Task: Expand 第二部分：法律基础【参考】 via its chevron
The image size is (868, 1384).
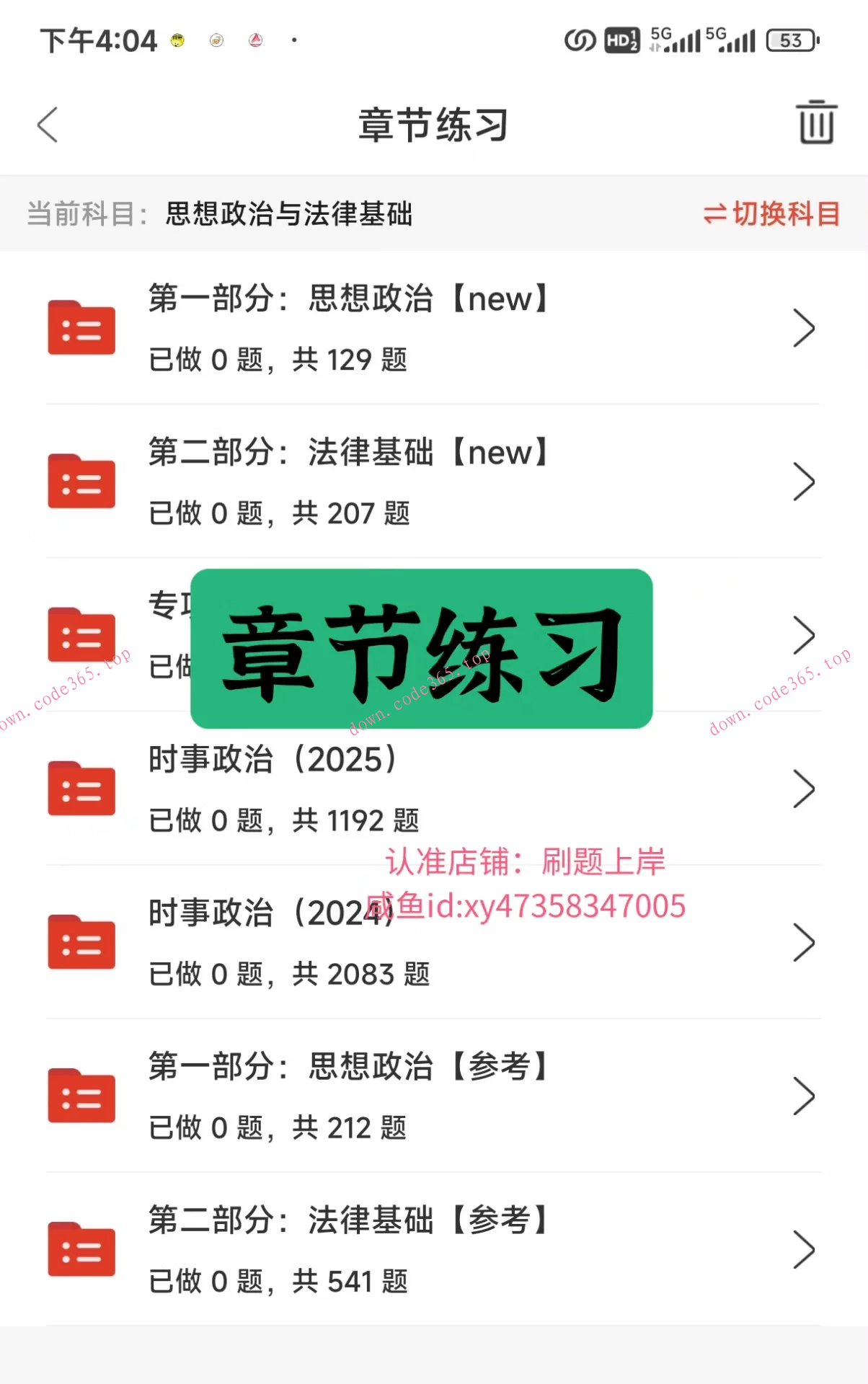Action: click(805, 1249)
